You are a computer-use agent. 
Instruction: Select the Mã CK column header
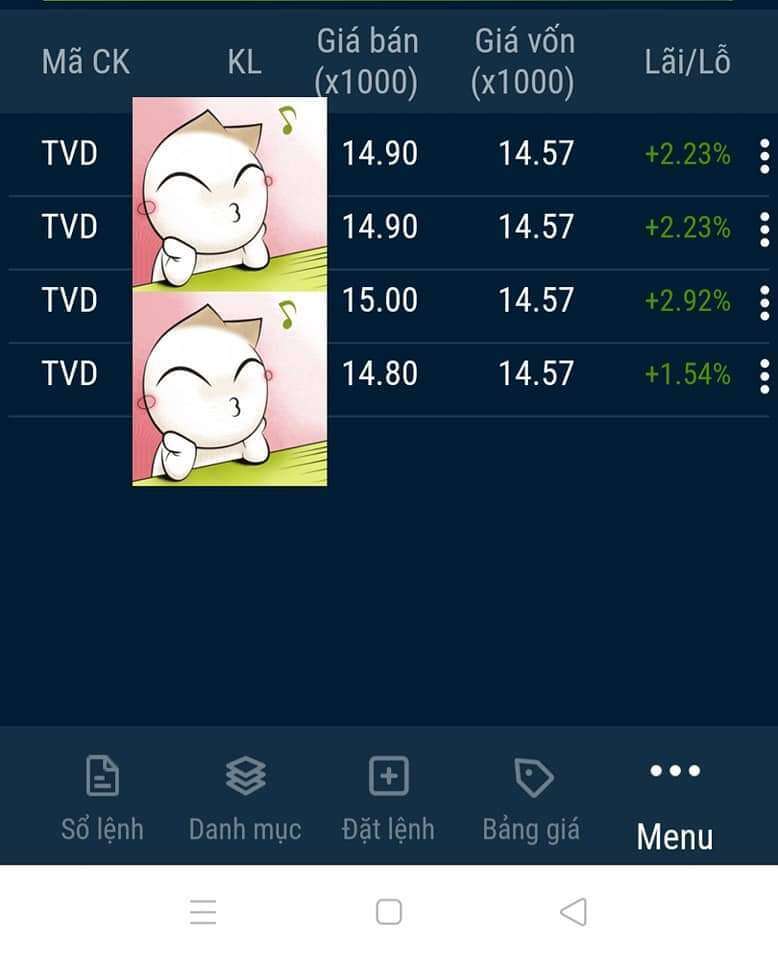click(84, 61)
